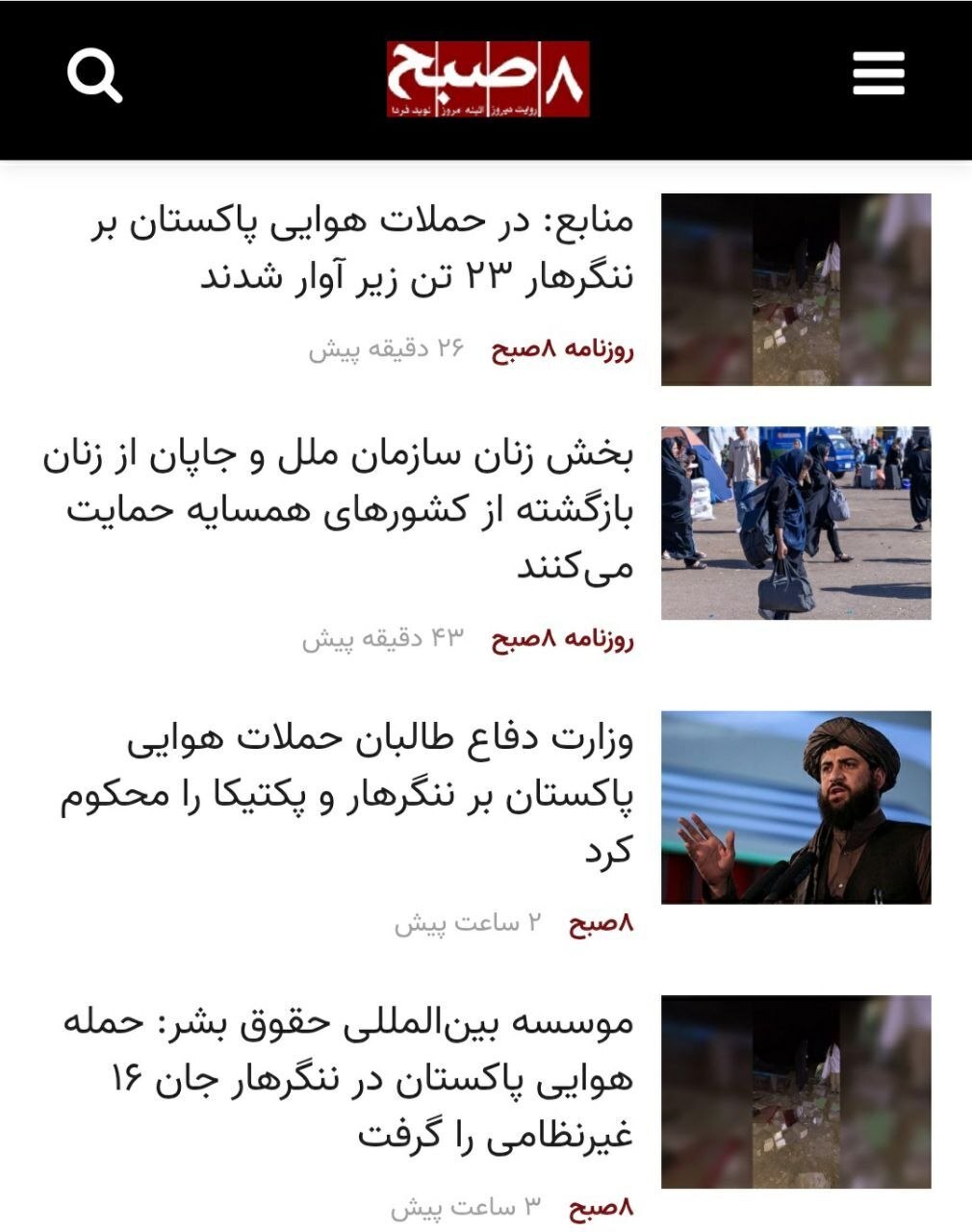
Task: Open the ۸صبح author link posted ۳ hours ago
Action: tap(601, 1207)
